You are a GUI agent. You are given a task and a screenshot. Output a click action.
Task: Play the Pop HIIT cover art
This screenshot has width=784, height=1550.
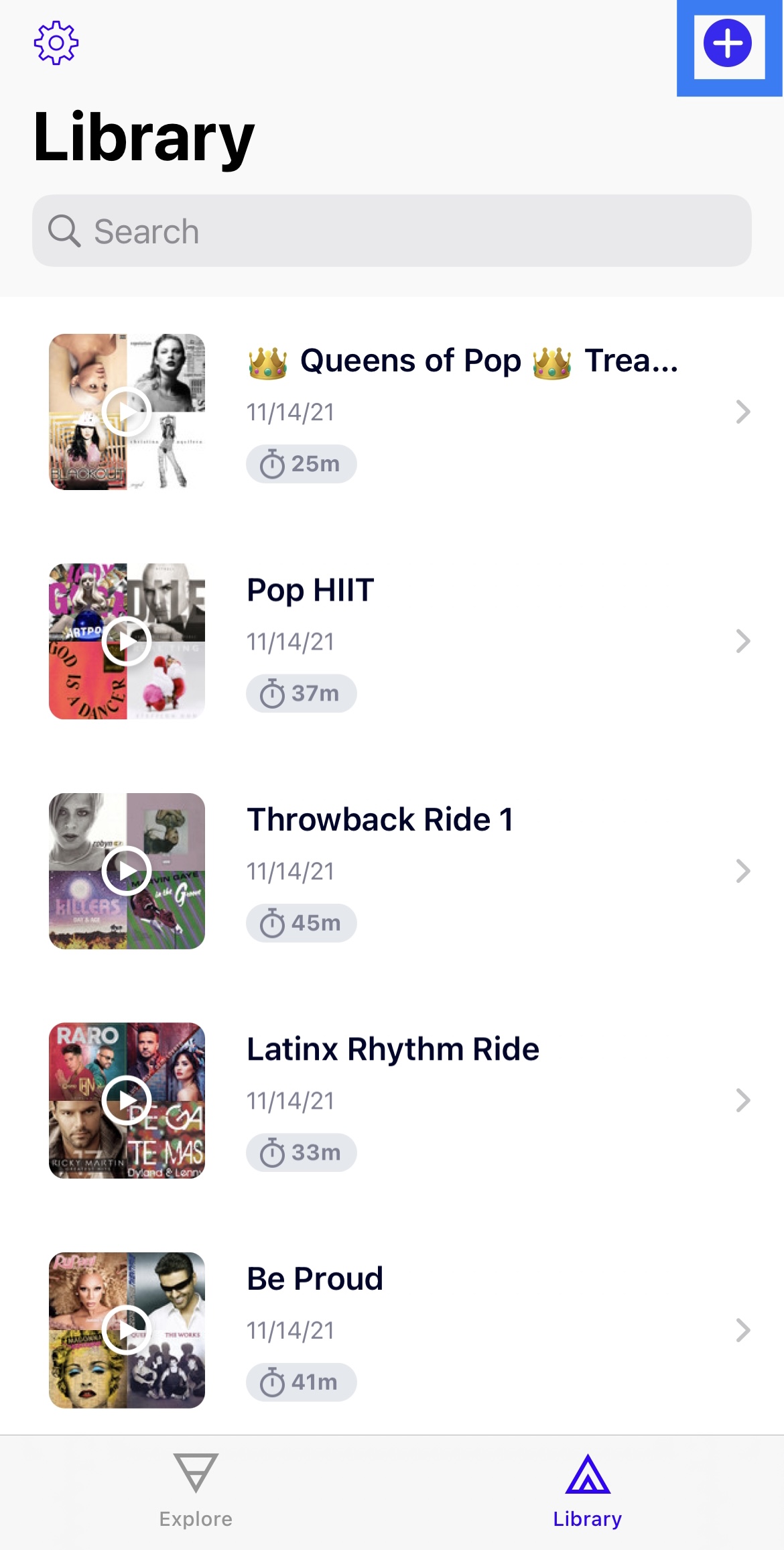[x=127, y=641]
